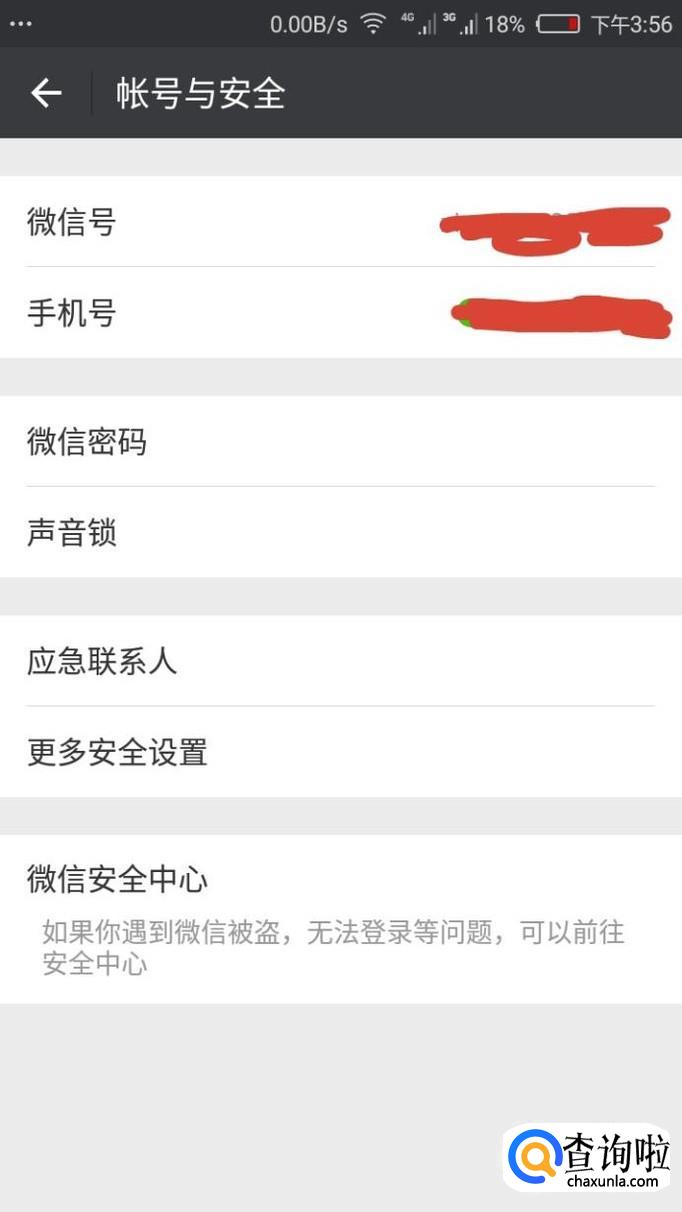This screenshot has width=682, height=1212.
Task: Open 微信密码 settings
Action: click(x=341, y=441)
